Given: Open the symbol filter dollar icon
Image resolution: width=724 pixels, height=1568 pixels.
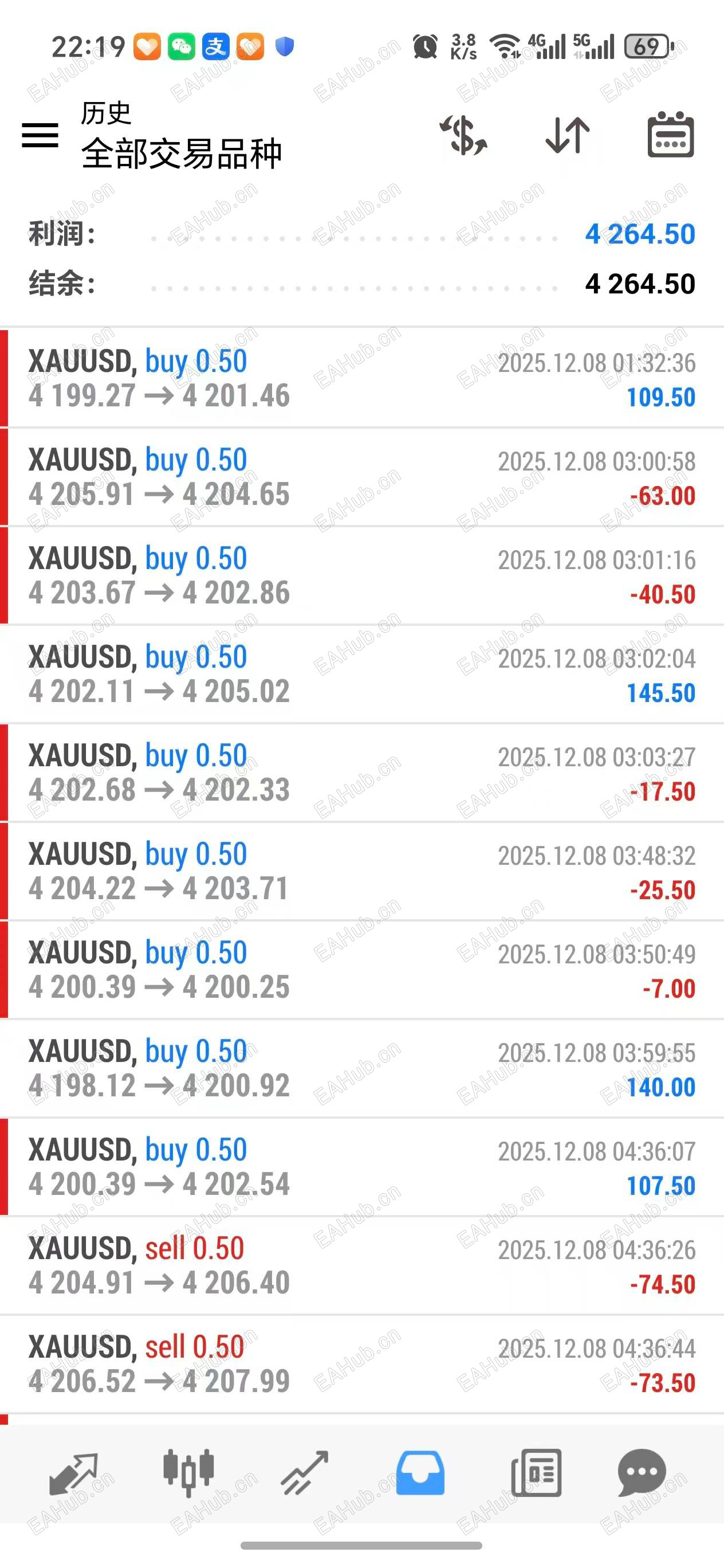Looking at the screenshot, I should pos(463,135).
